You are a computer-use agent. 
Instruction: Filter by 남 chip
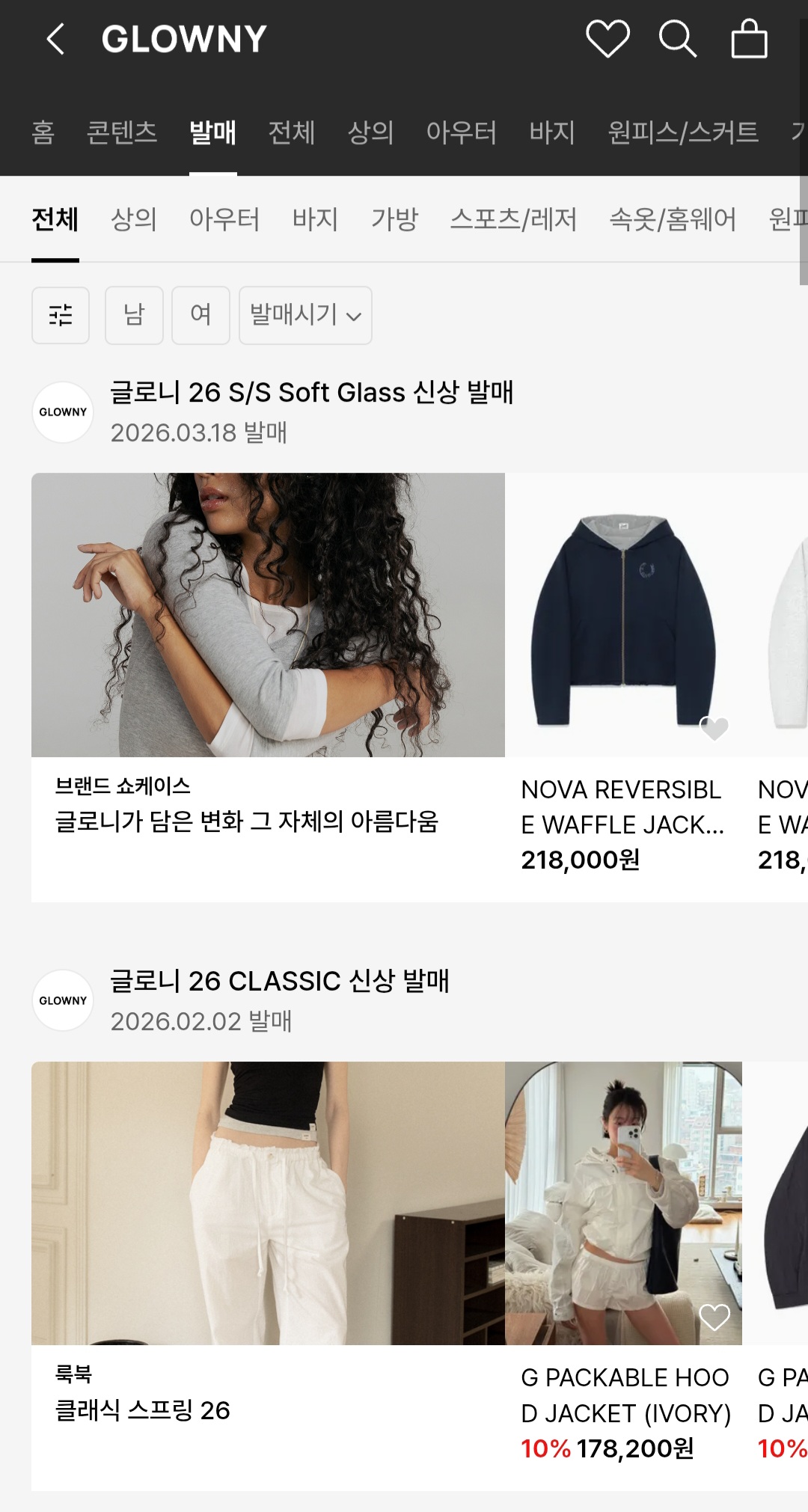point(134,315)
